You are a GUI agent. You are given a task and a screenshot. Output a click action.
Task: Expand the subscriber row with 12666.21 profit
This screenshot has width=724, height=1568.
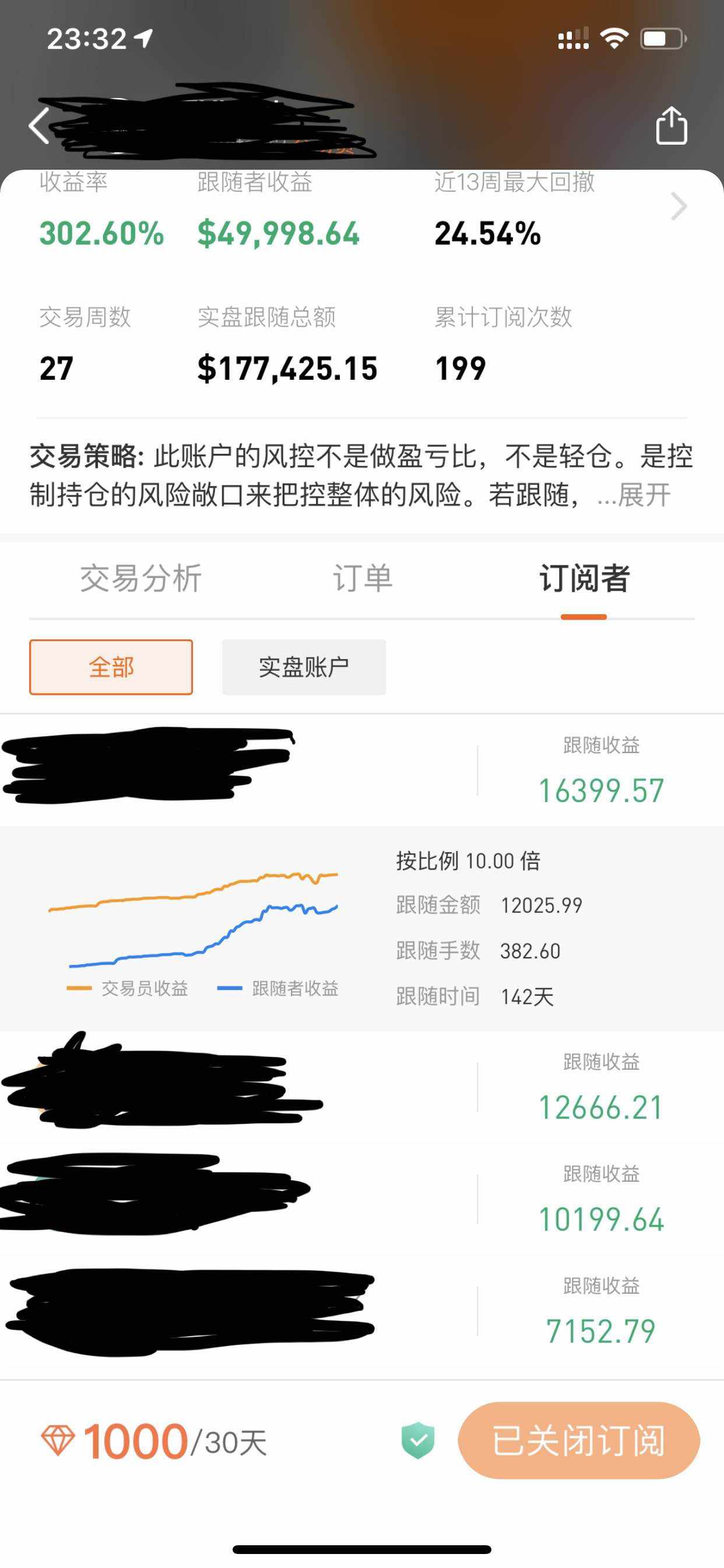362,1087
